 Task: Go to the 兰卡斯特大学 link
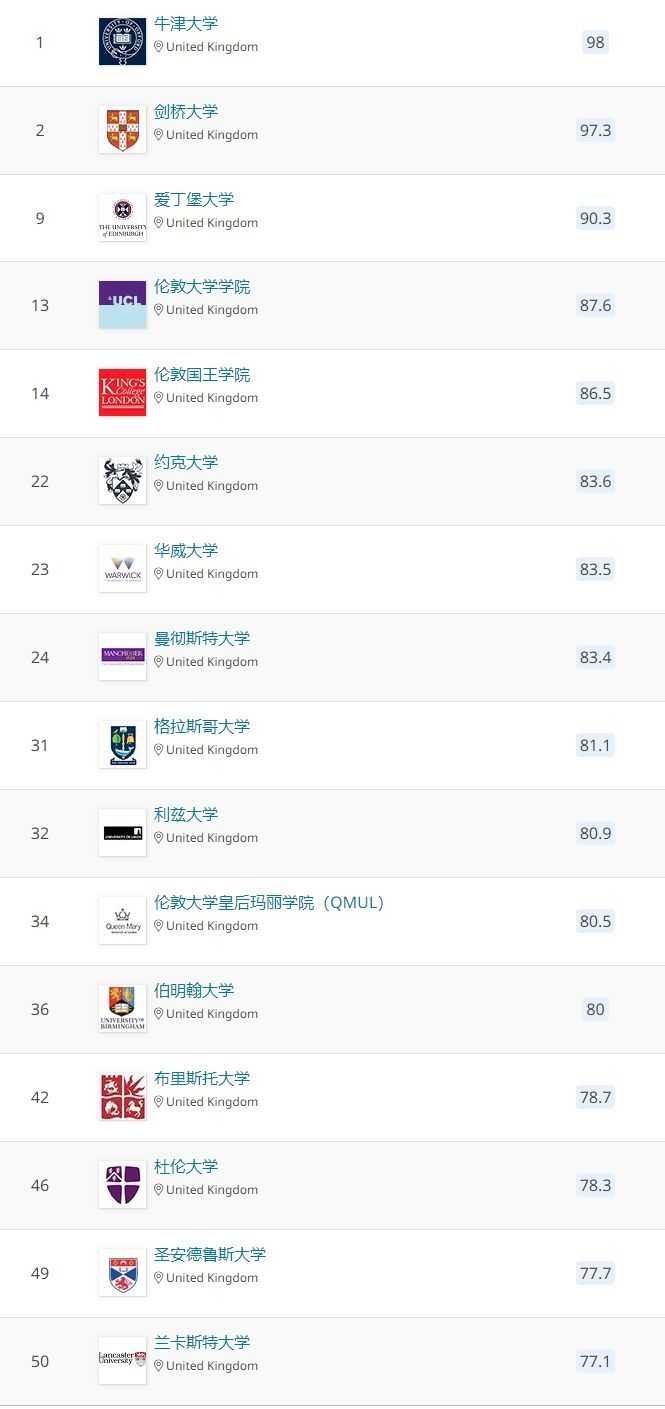click(202, 1343)
